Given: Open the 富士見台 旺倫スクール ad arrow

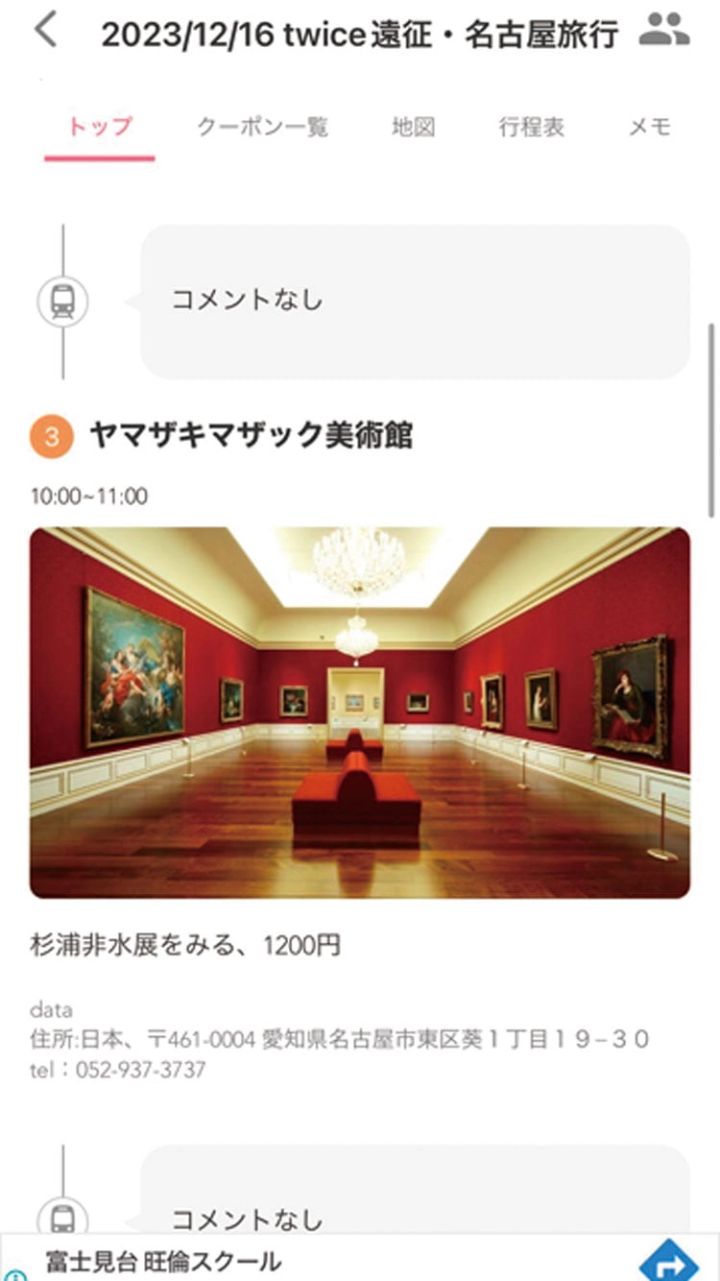Looking at the screenshot, I should point(667,1262).
